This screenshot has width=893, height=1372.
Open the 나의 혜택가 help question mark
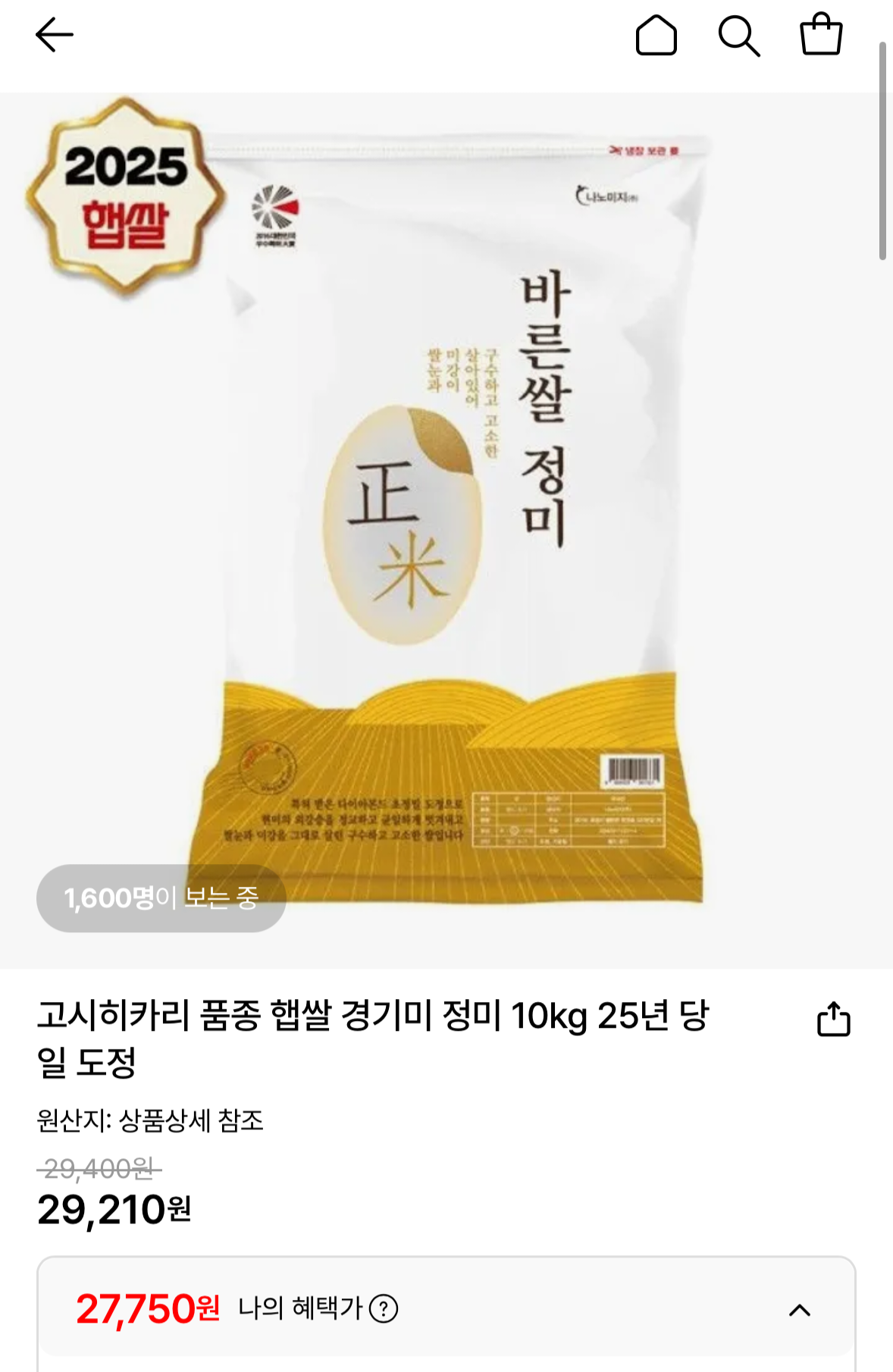(384, 1309)
